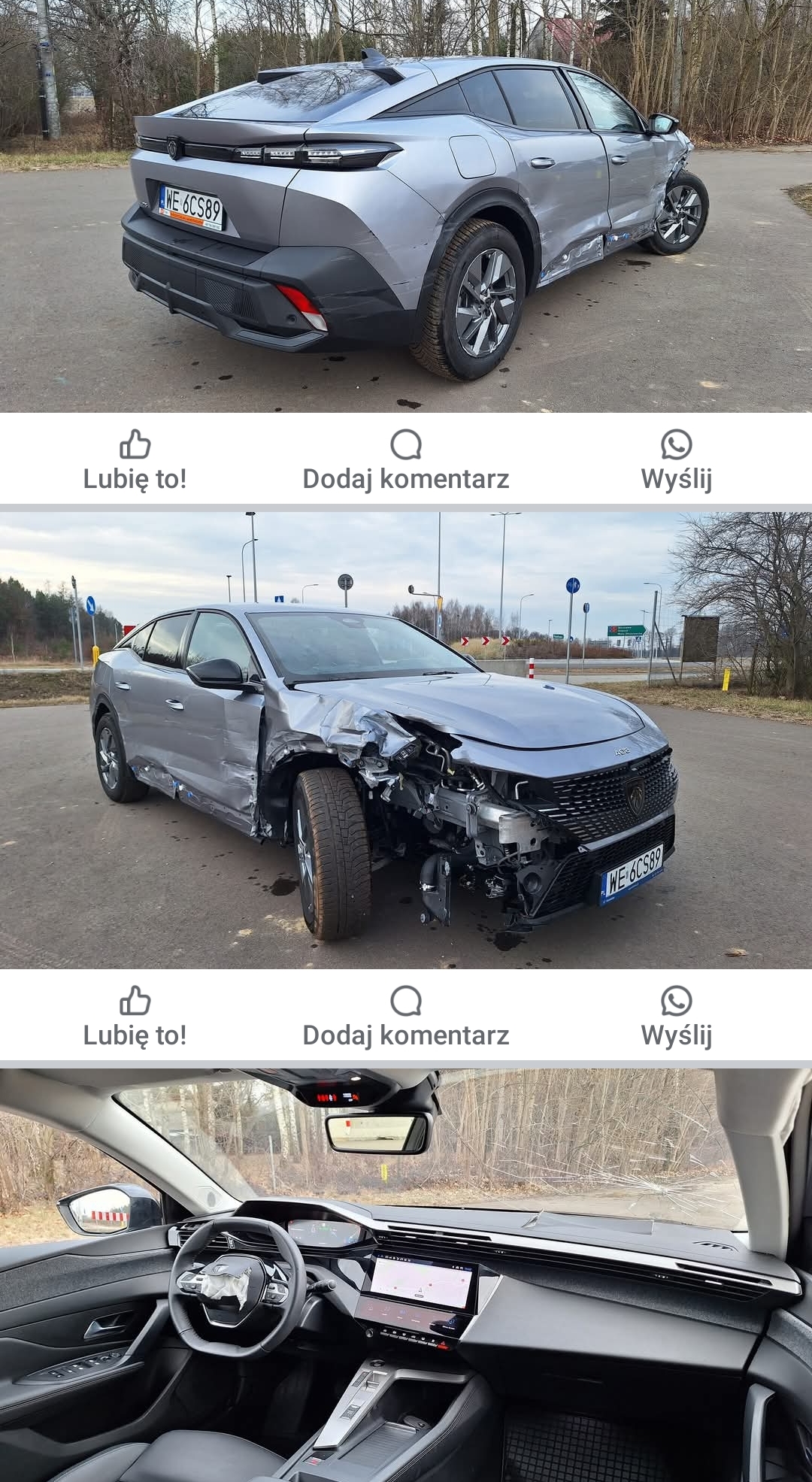Click "Wyślij" under the first photo
Viewport: 812px width, 1482px height.
[x=676, y=478]
